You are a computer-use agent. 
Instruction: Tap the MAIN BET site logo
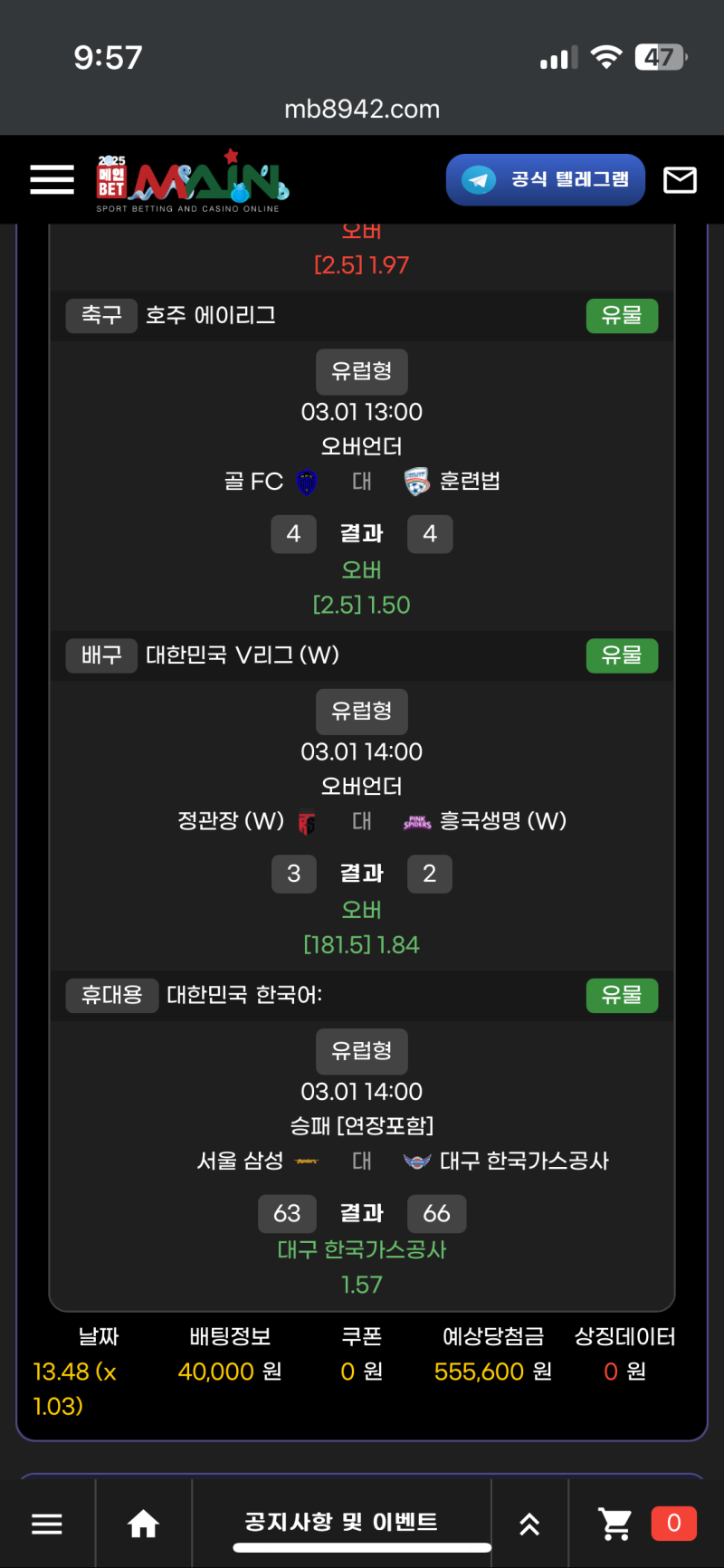coord(192,181)
